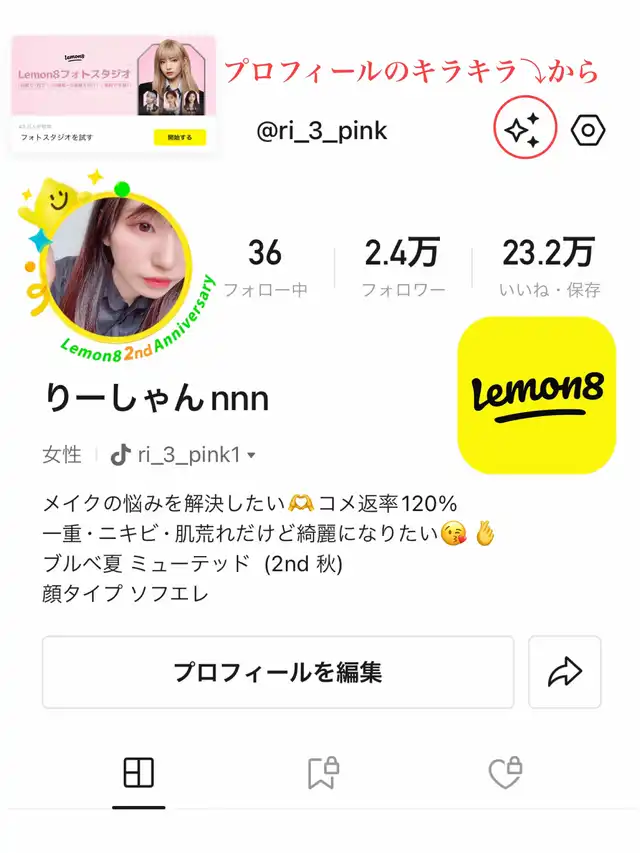This screenshot has height=853, width=640.
Task: Switch to the posts grid tab
Action: click(x=138, y=772)
